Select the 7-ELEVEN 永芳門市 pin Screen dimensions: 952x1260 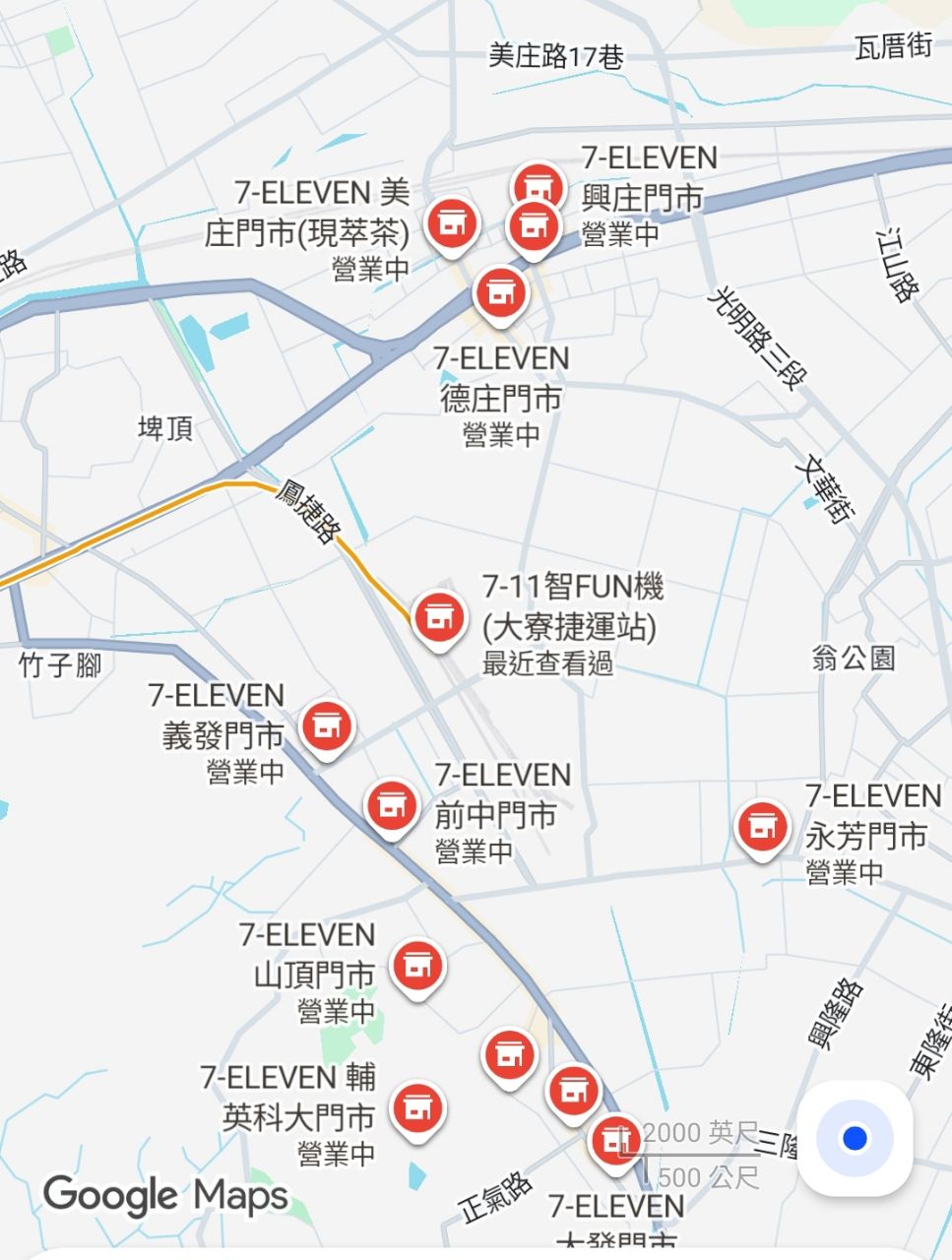[762, 826]
